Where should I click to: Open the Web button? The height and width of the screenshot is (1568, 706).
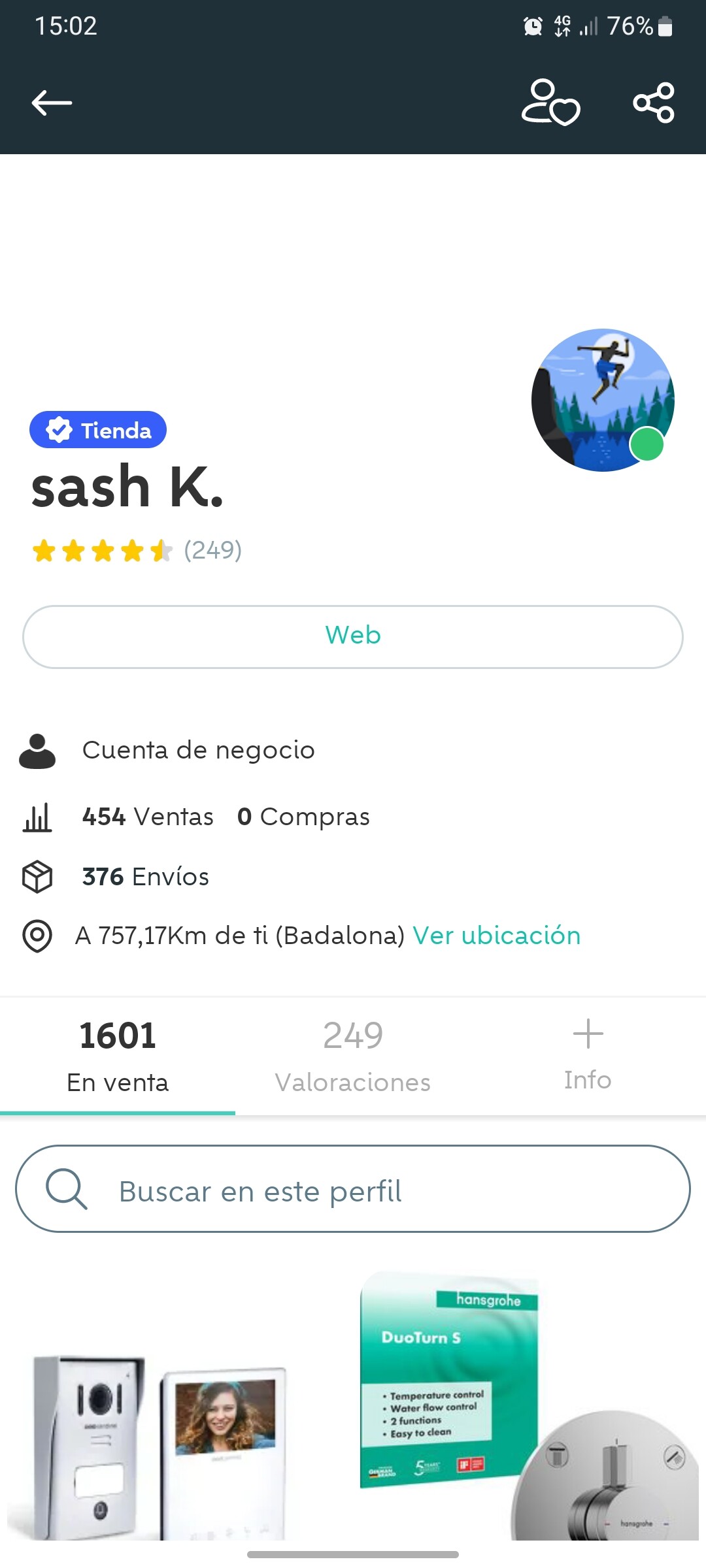pos(353,636)
